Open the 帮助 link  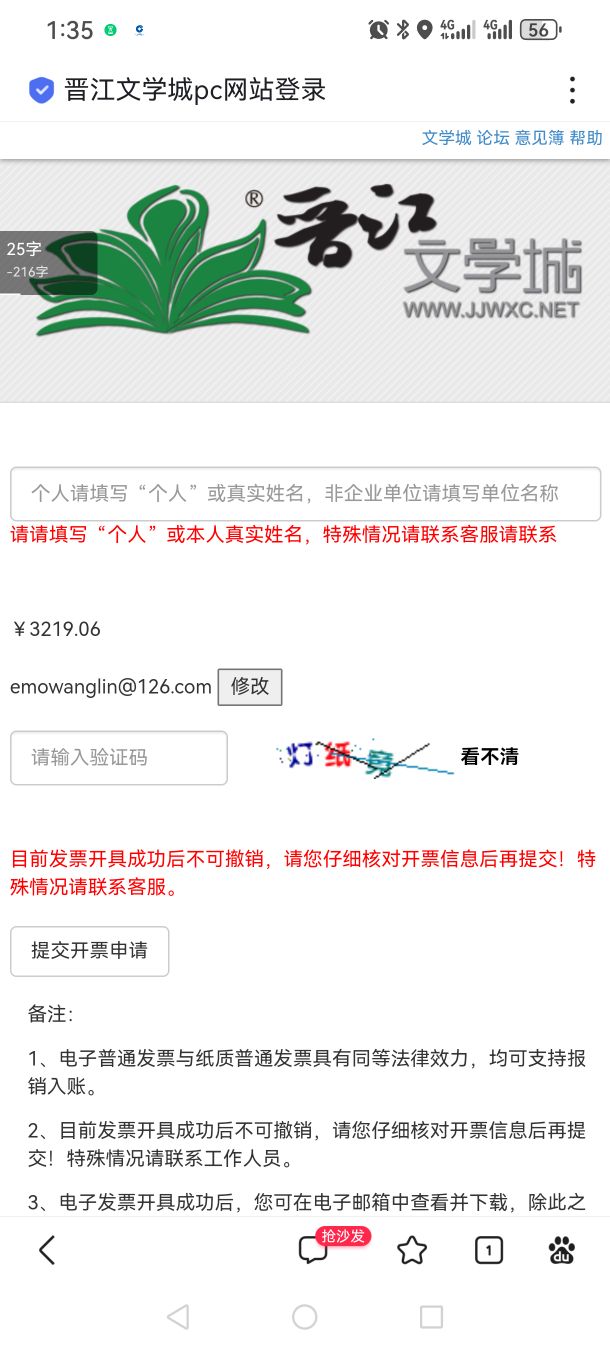(586, 138)
